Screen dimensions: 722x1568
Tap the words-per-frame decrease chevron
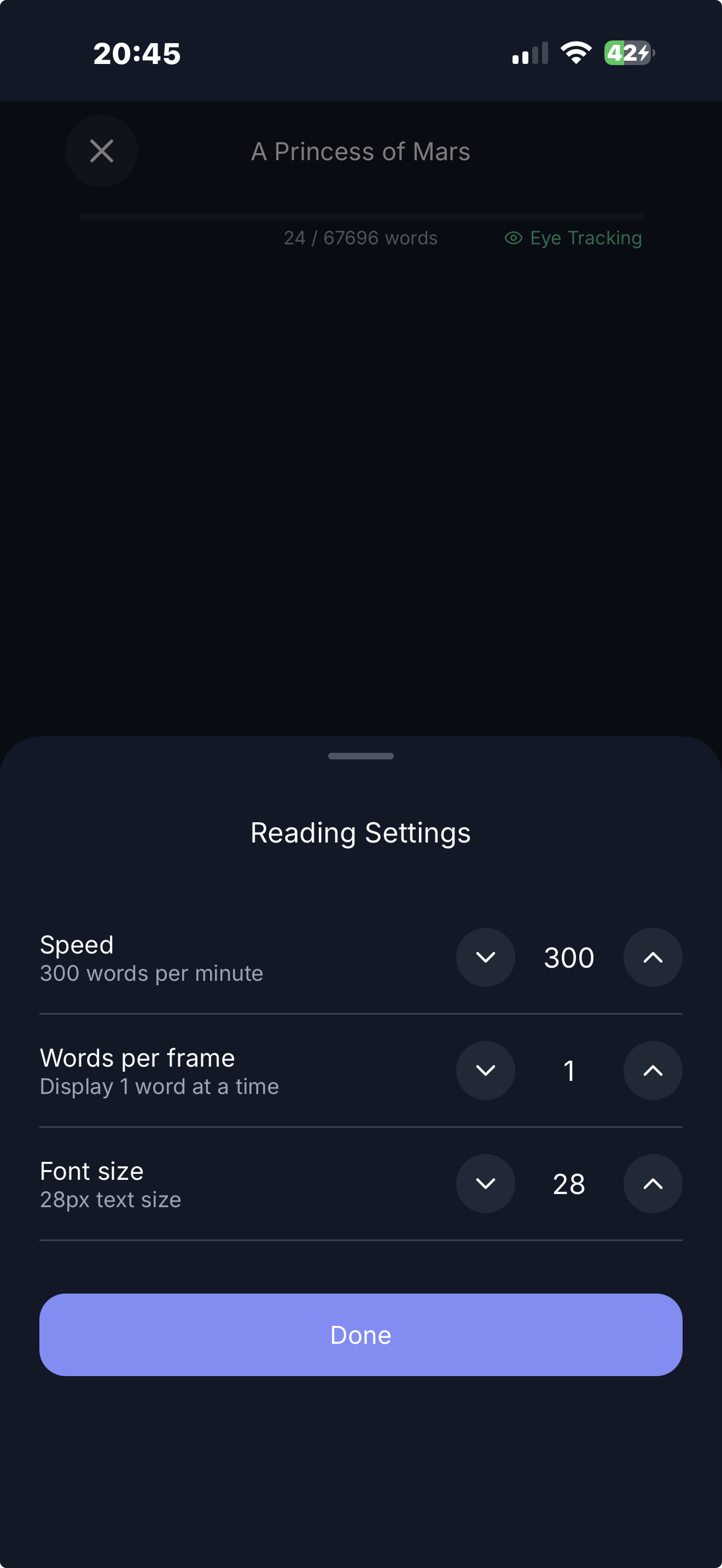pos(485,1070)
